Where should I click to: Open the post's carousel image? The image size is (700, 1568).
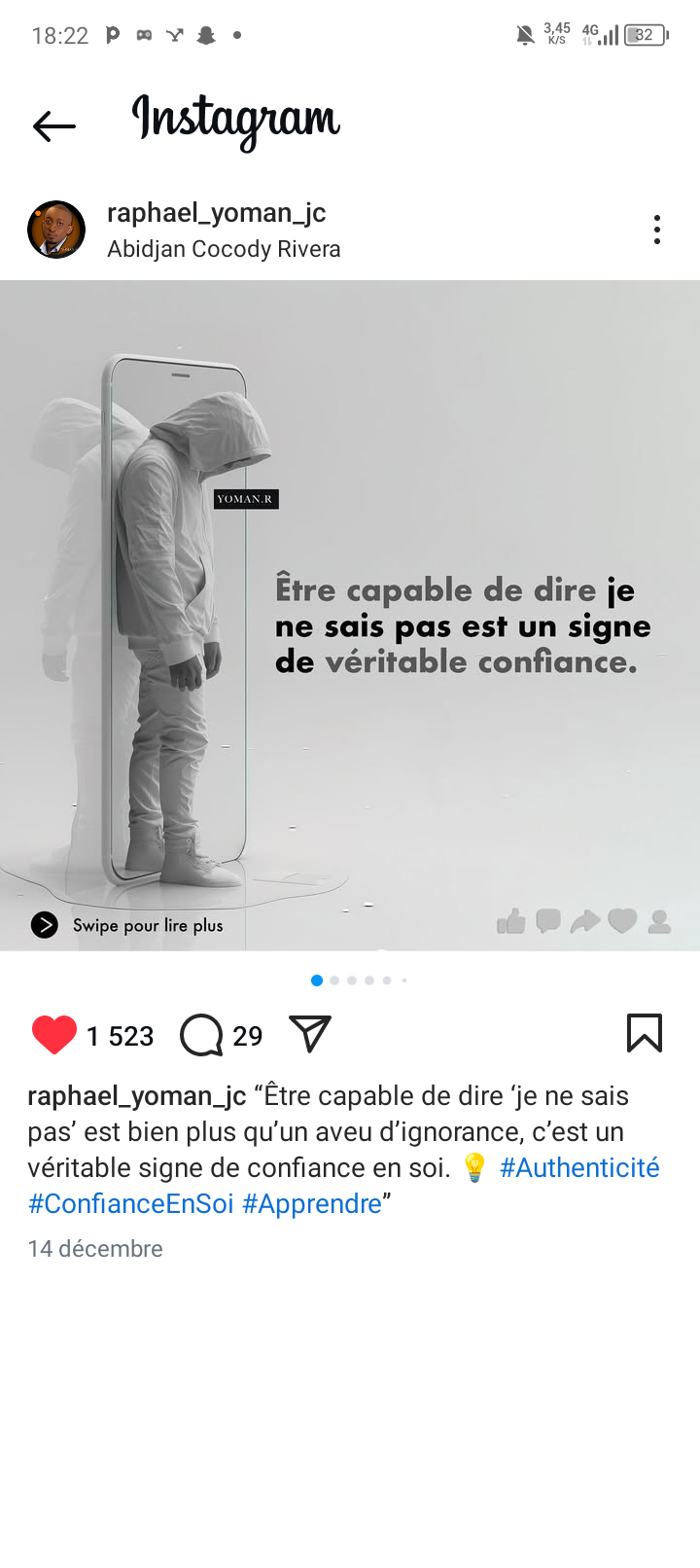tap(350, 615)
